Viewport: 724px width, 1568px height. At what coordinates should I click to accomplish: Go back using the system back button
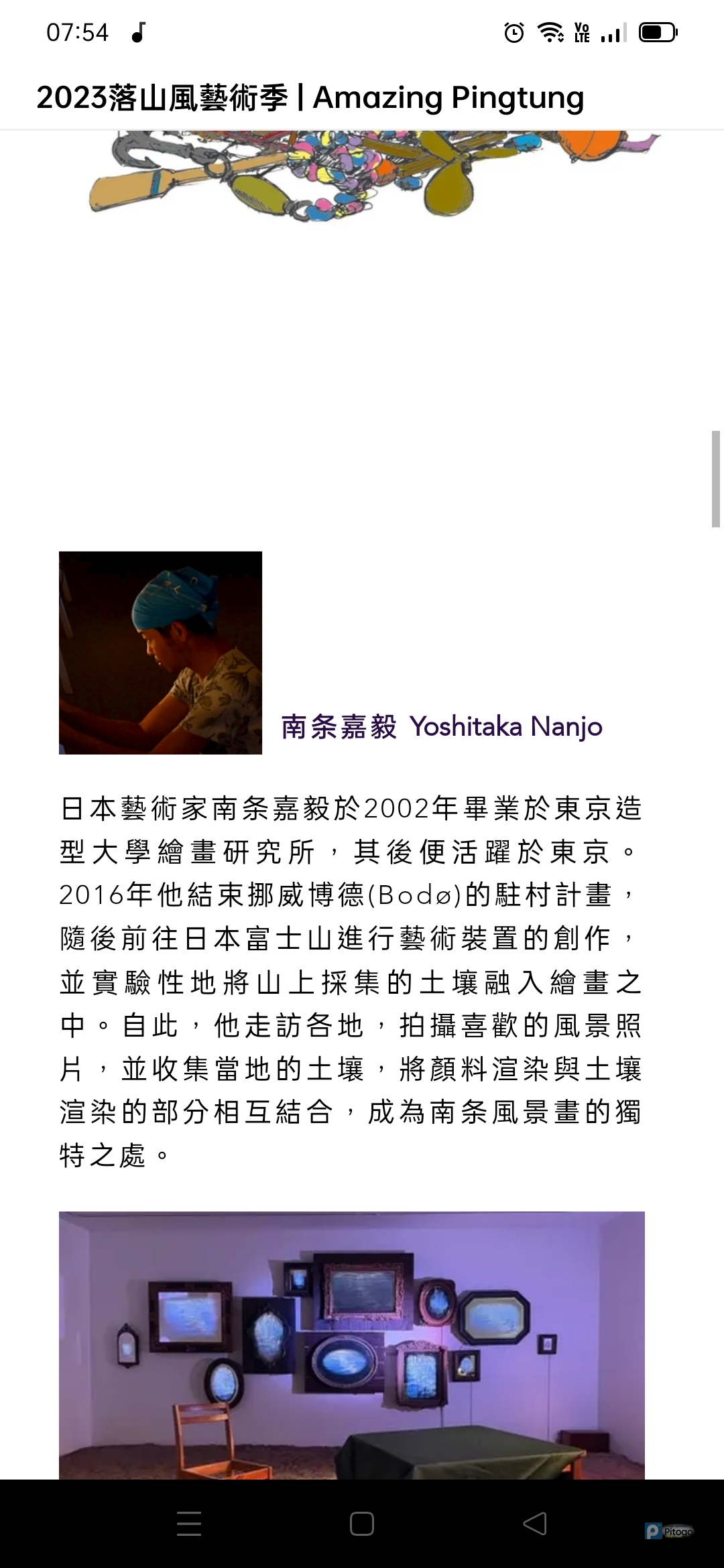[x=535, y=1524]
